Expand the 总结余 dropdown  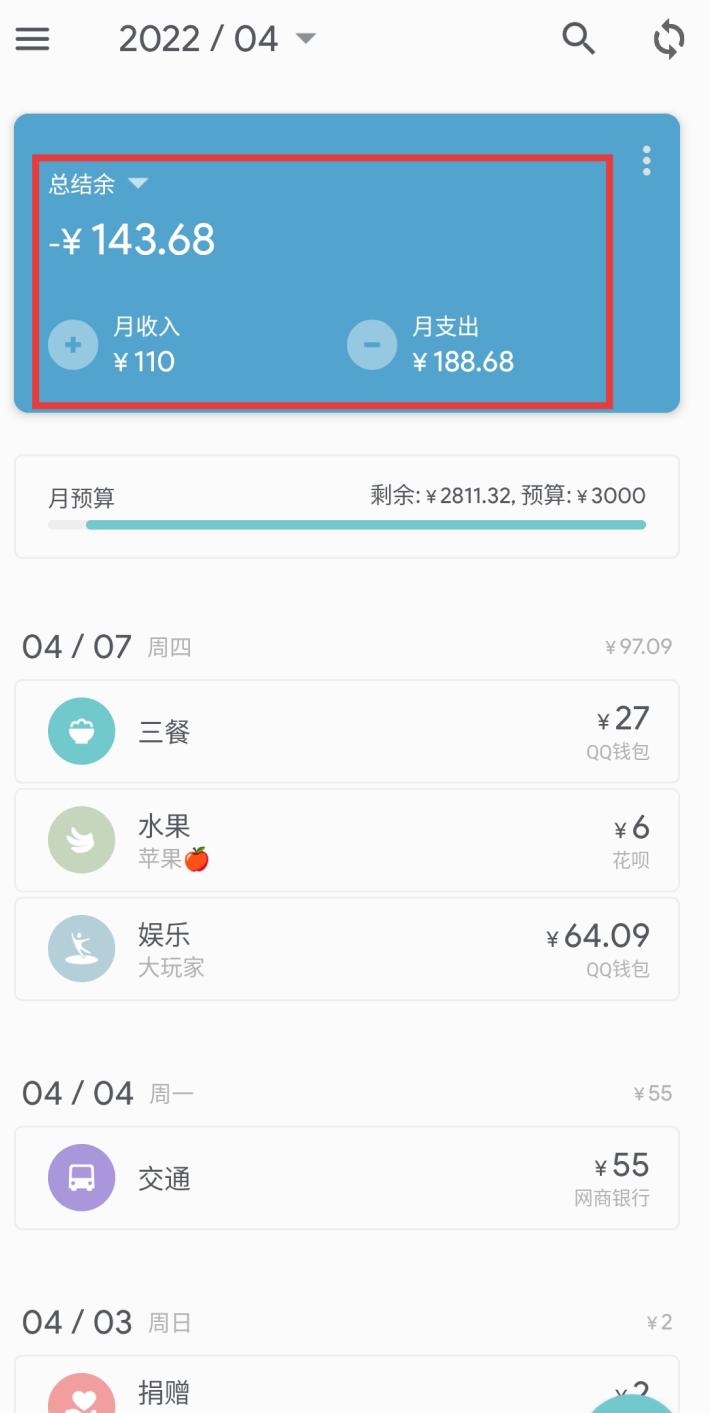click(x=98, y=184)
